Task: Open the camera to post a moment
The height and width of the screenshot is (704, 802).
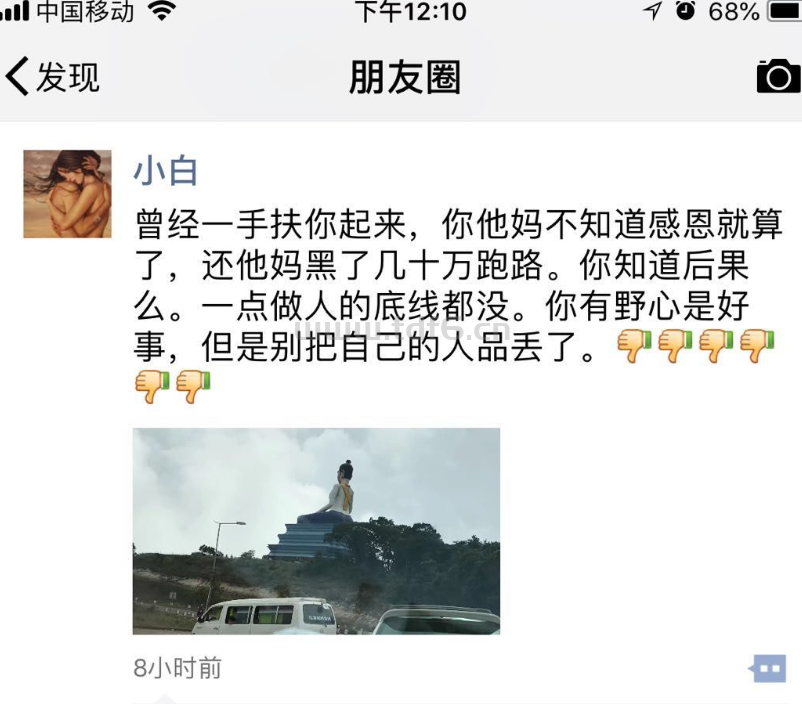Action: tap(777, 77)
